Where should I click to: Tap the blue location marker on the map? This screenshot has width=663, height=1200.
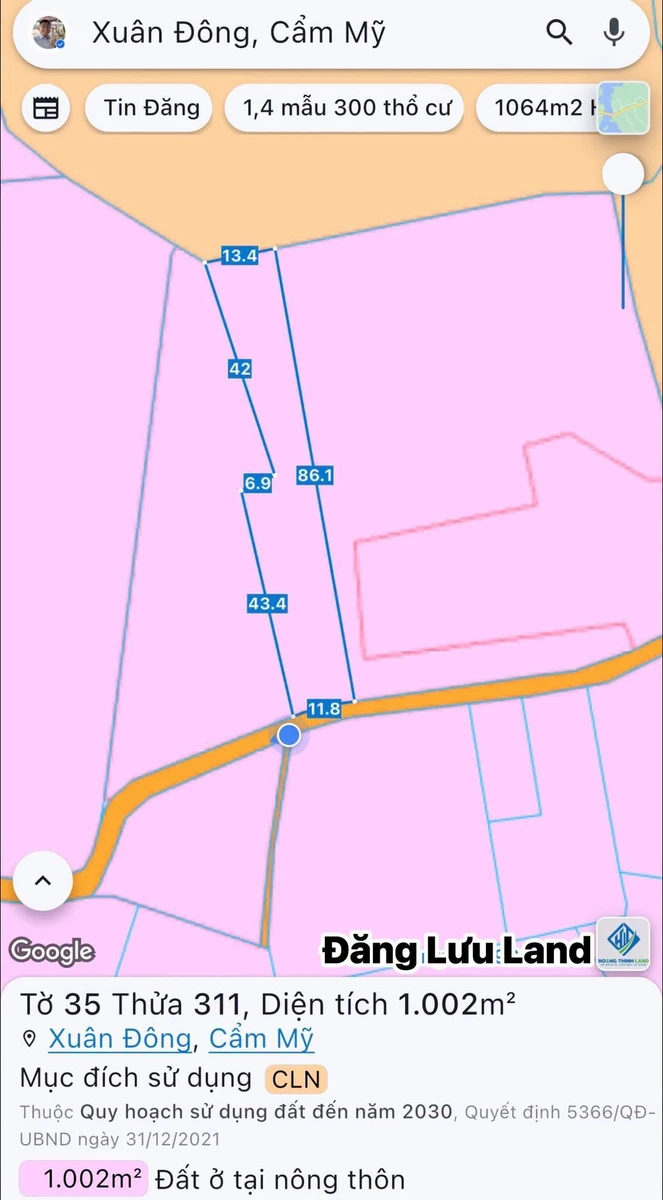(289, 735)
